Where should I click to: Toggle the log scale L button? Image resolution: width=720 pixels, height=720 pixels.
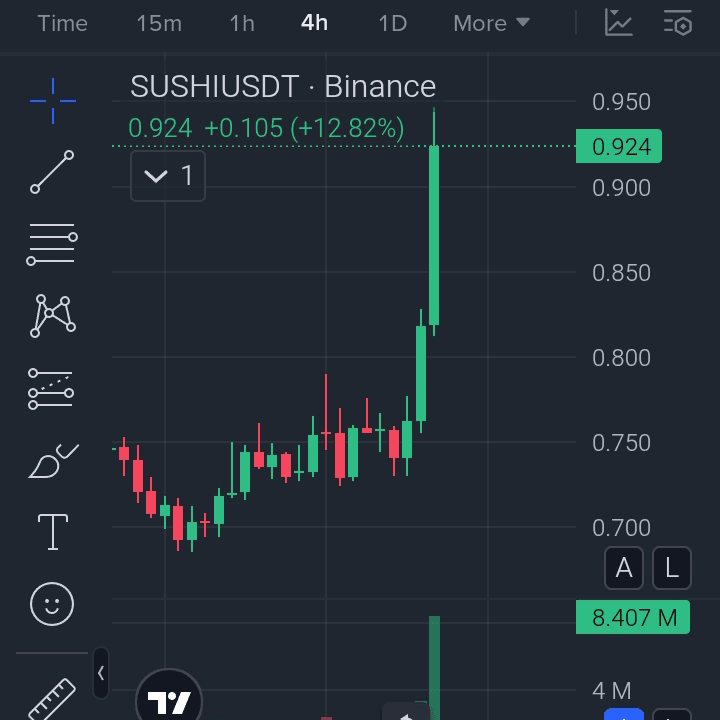pyautogui.click(x=672, y=568)
